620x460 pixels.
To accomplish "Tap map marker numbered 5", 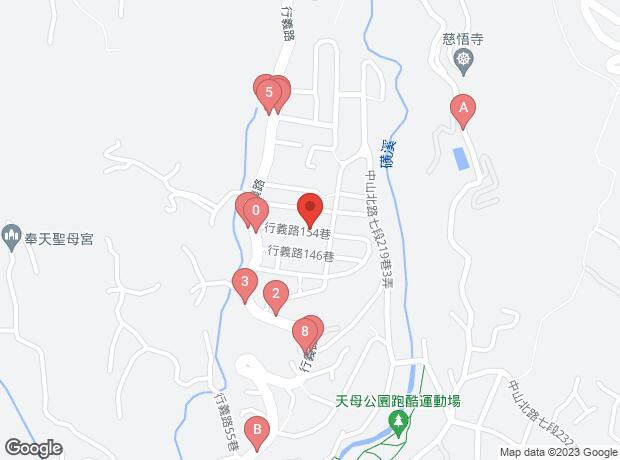I will [268, 93].
